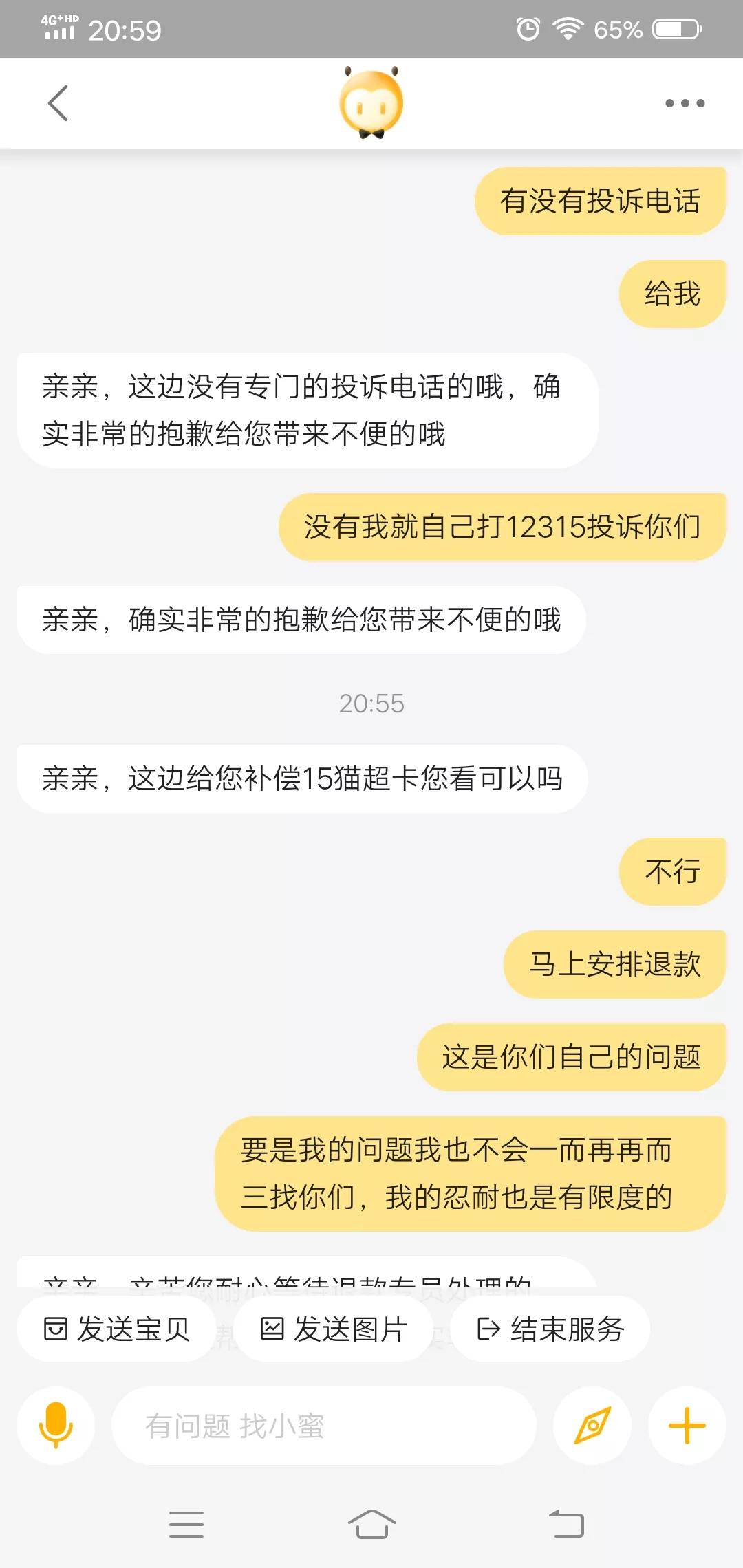The height and width of the screenshot is (1568, 743).
Task: Open the discover compass icon beside input field
Action: 593,1425
